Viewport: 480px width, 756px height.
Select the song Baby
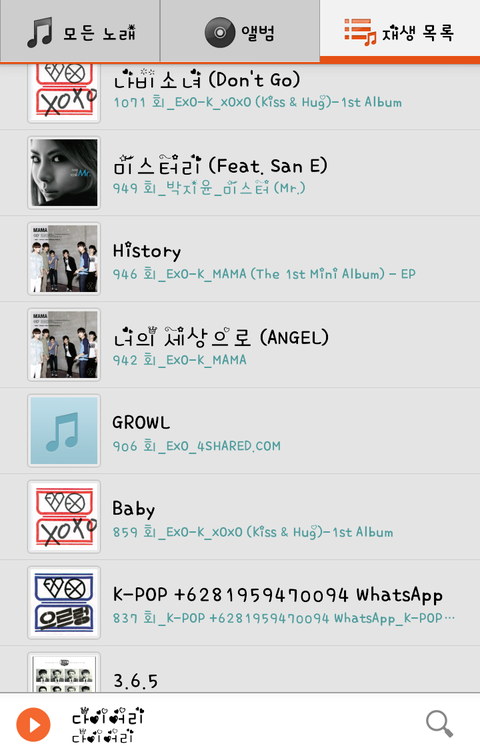tap(240, 516)
